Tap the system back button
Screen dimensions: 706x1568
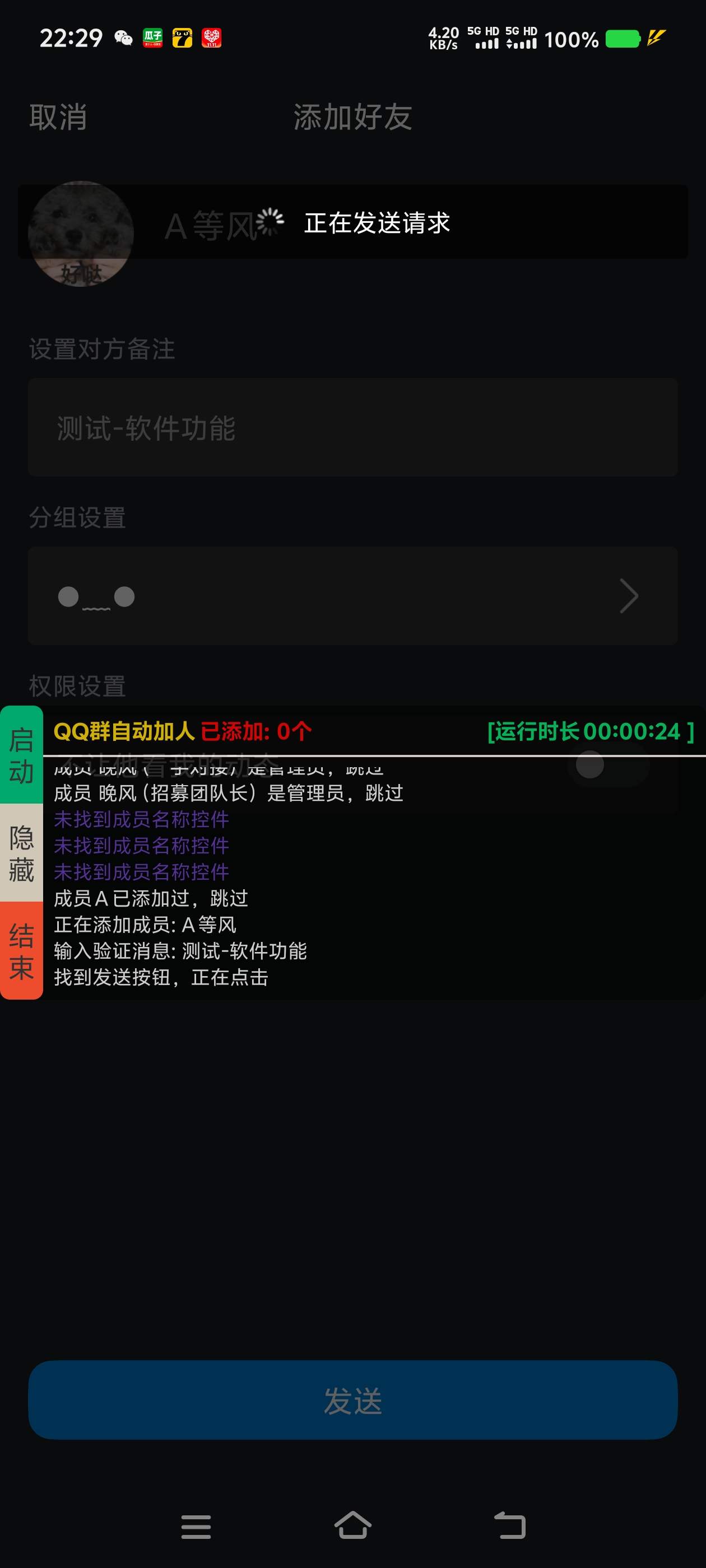point(509,1525)
